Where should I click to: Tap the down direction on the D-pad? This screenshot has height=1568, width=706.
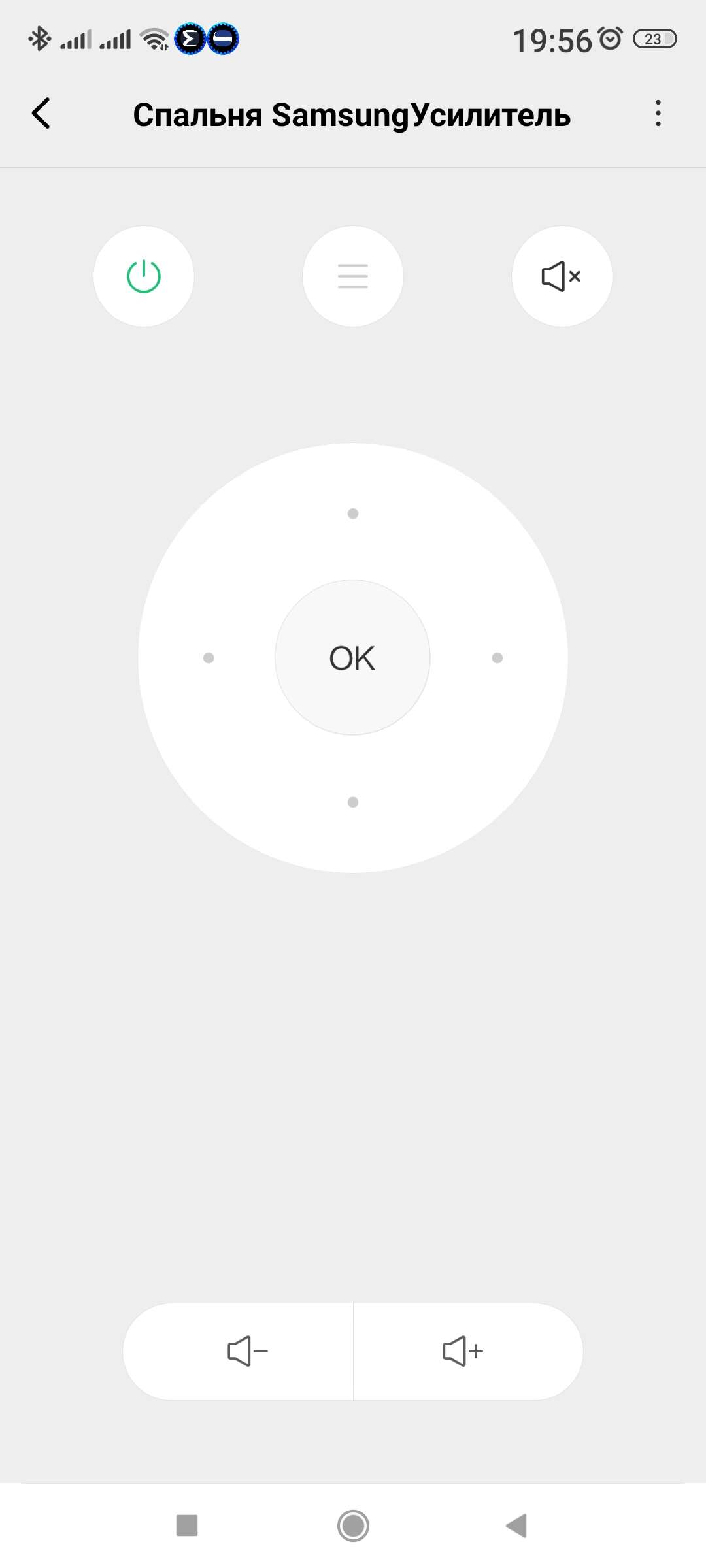pos(353,802)
